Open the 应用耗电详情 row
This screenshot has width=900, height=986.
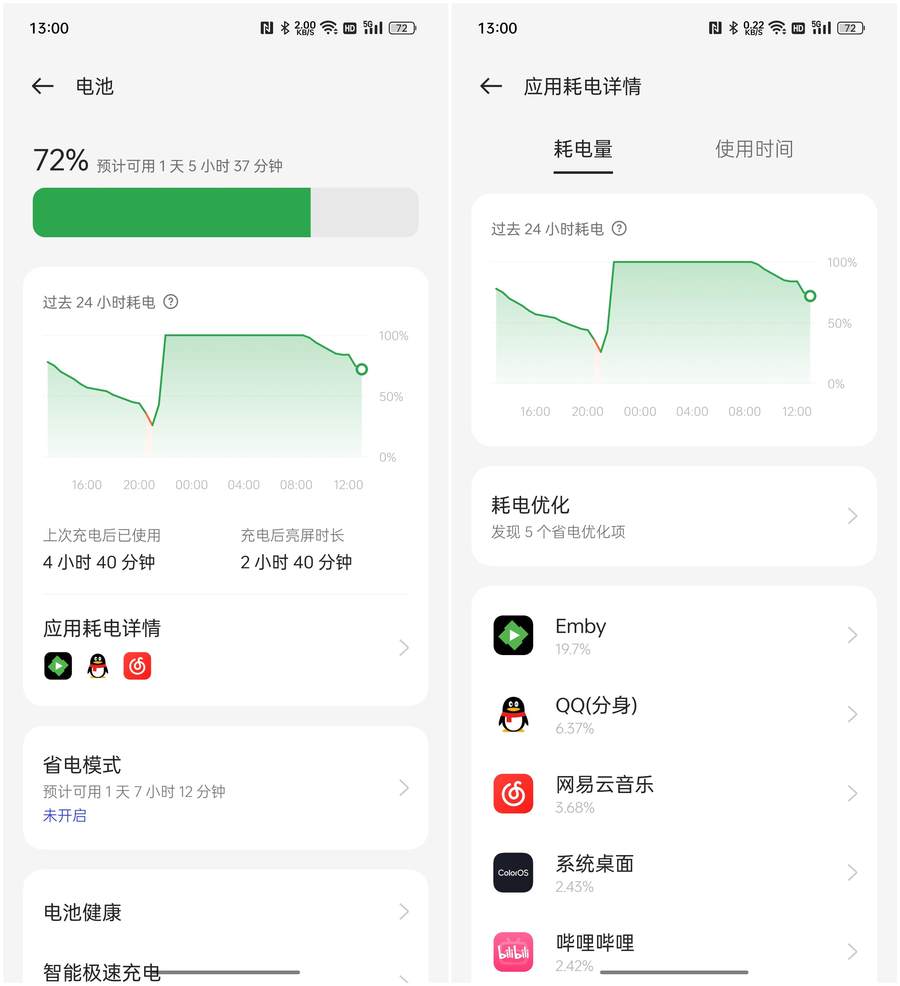[225, 646]
